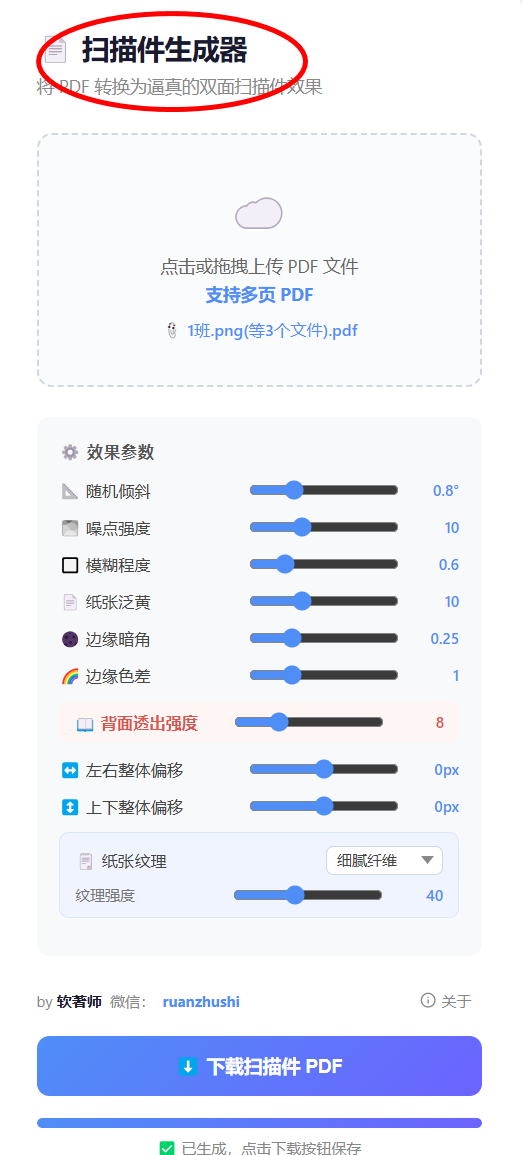Change the 上下整体偏移 slider
This screenshot has width=522, height=1155.
pos(324,807)
